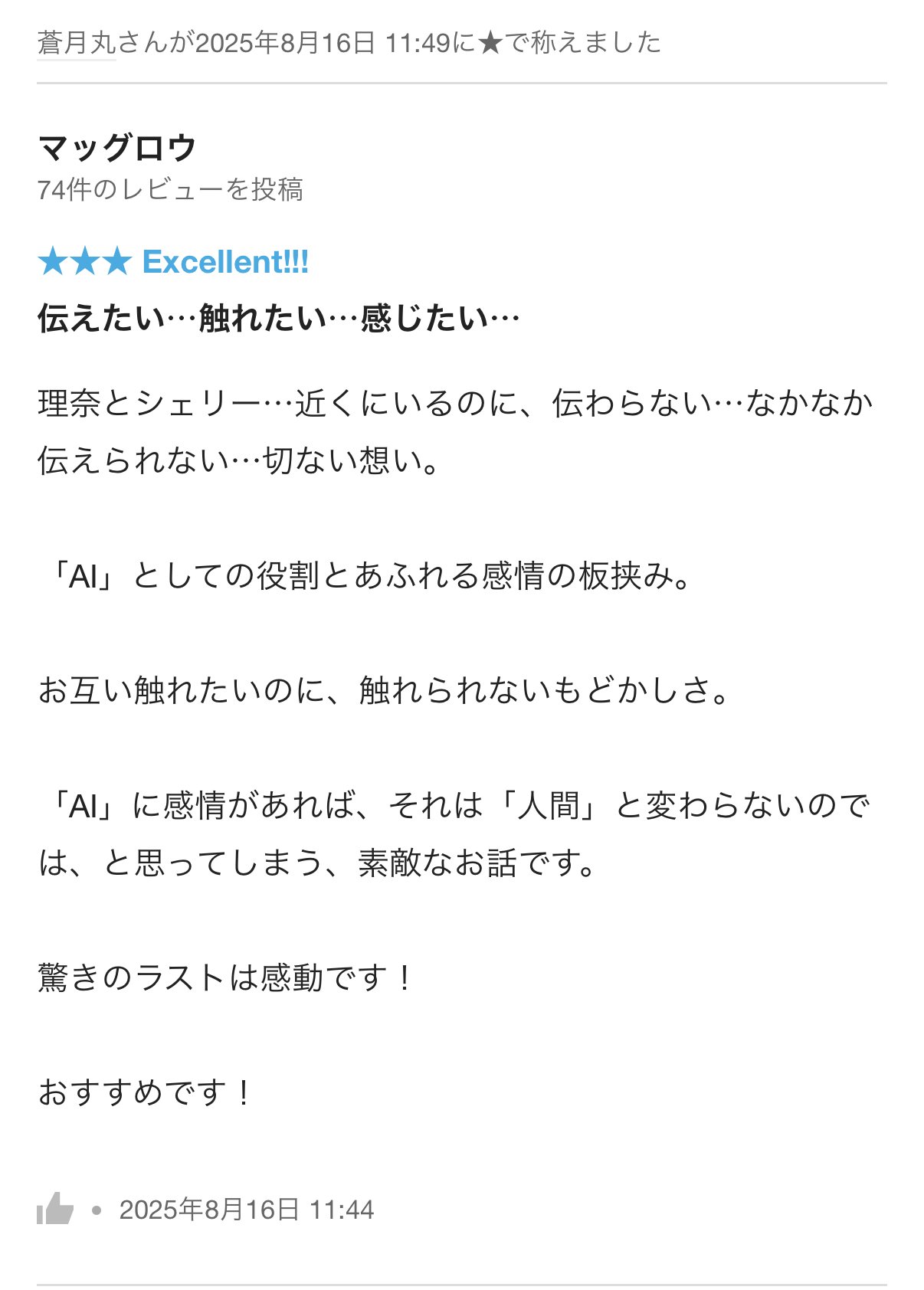Open reviewer マッグロウ's profile

pos(117,147)
